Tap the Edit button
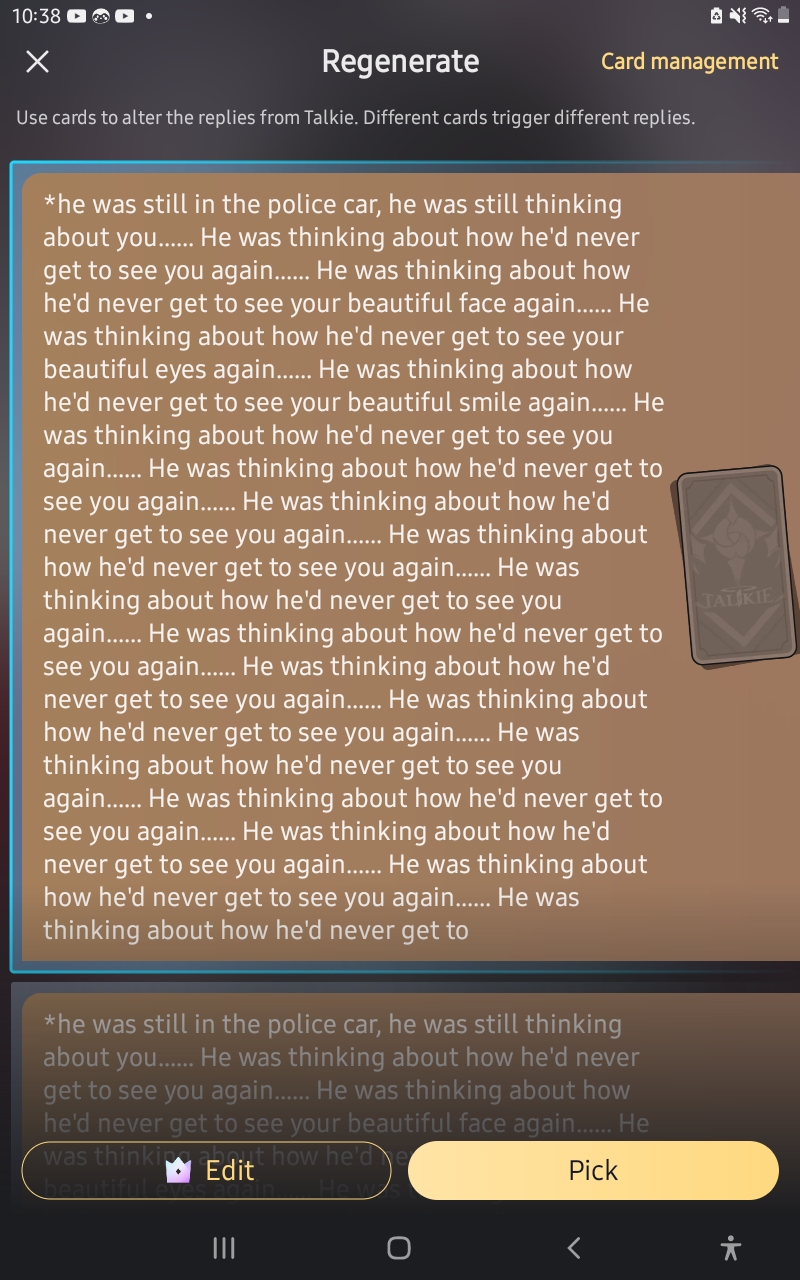Screen dimensions: 800x1280 click(206, 1170)
